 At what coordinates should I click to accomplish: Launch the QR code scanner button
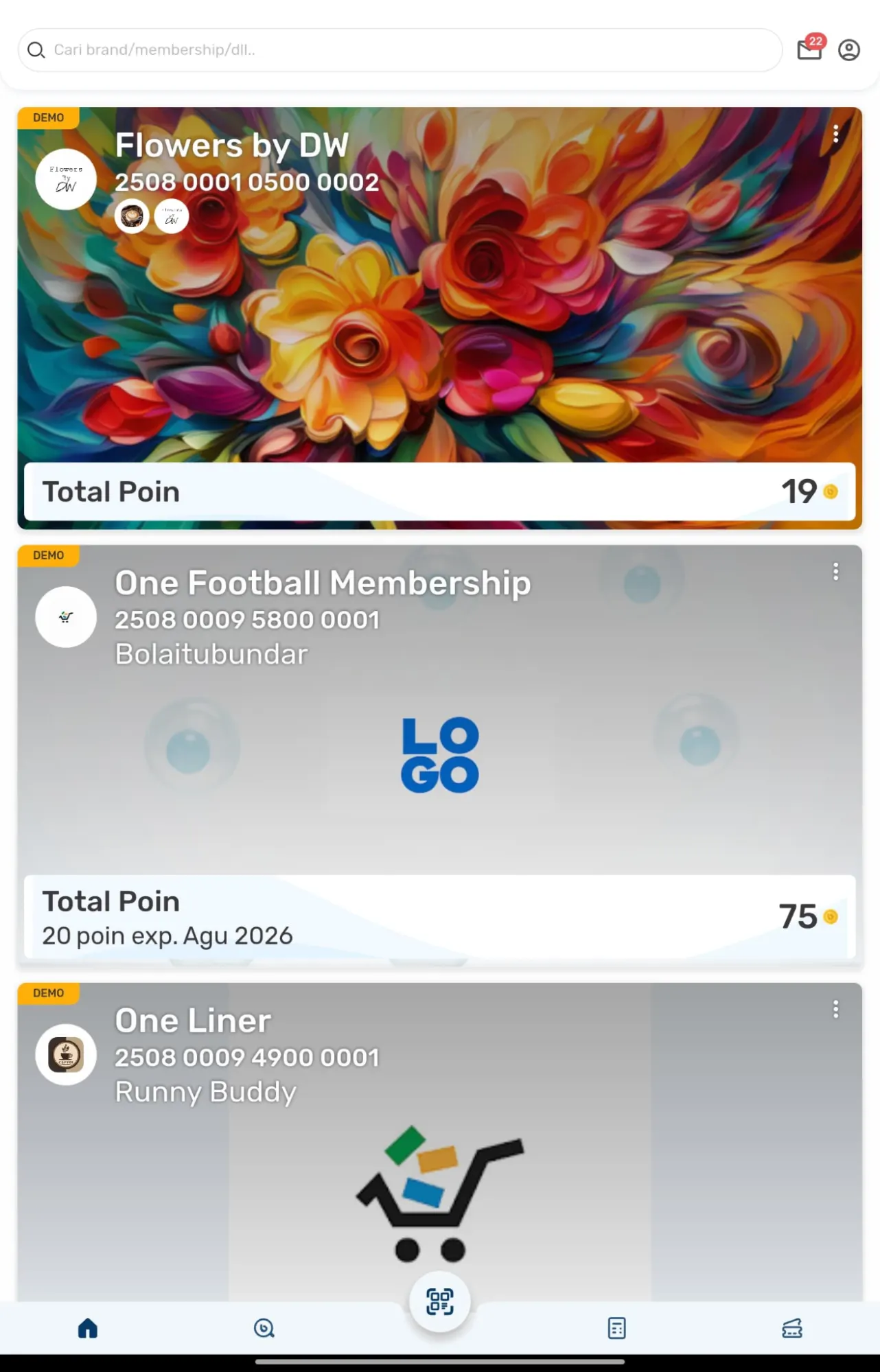pyautogui.click(x=439, y=1301)
